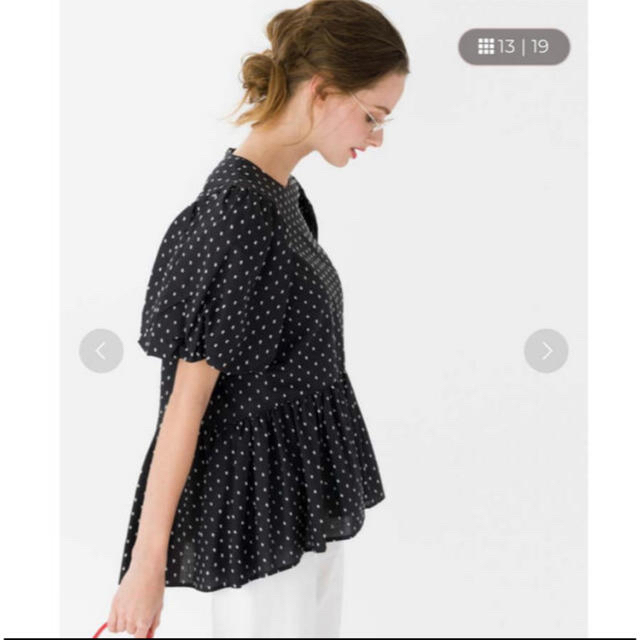The image size is (640, 640).
Task: Go to the next product photo
Action: [546, 350]
